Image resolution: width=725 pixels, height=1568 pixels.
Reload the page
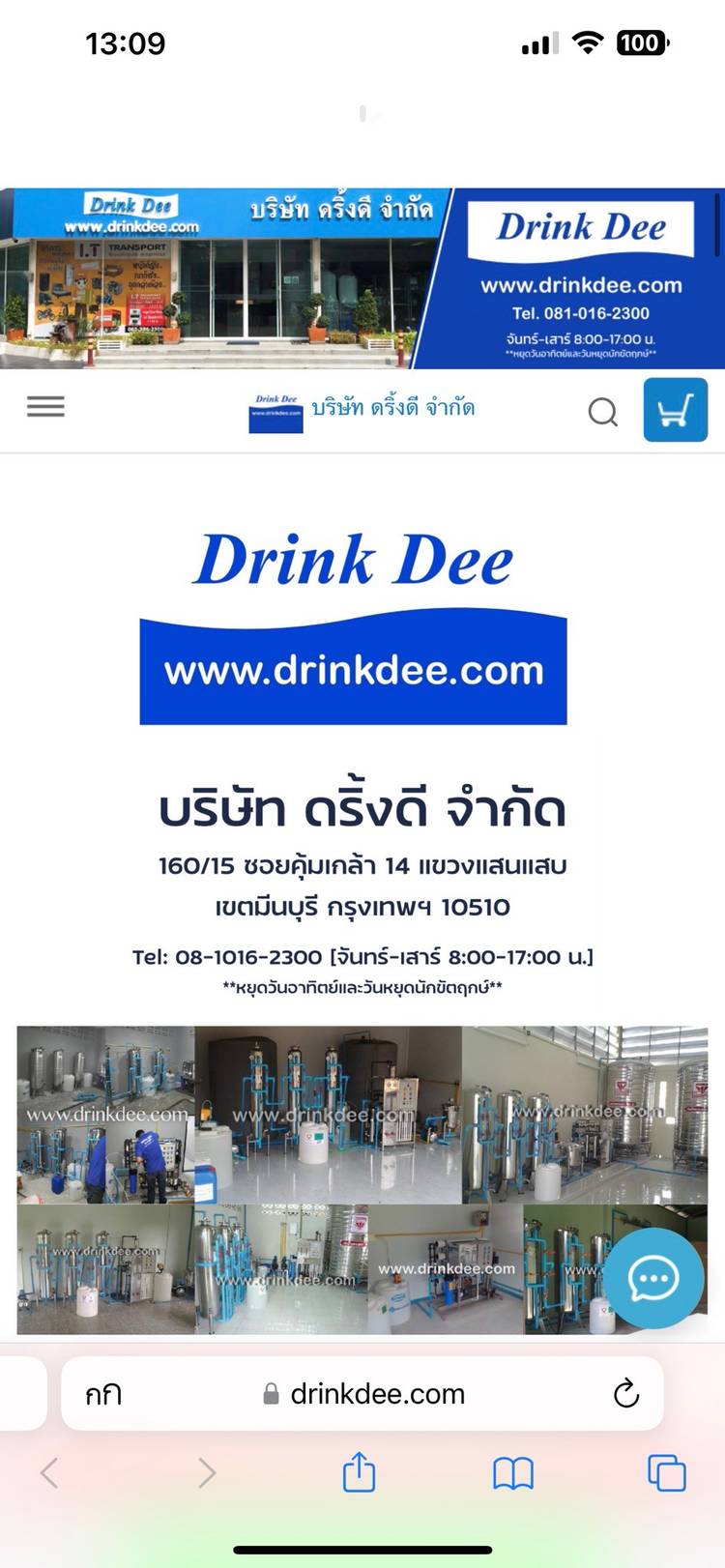[626, 1393]
